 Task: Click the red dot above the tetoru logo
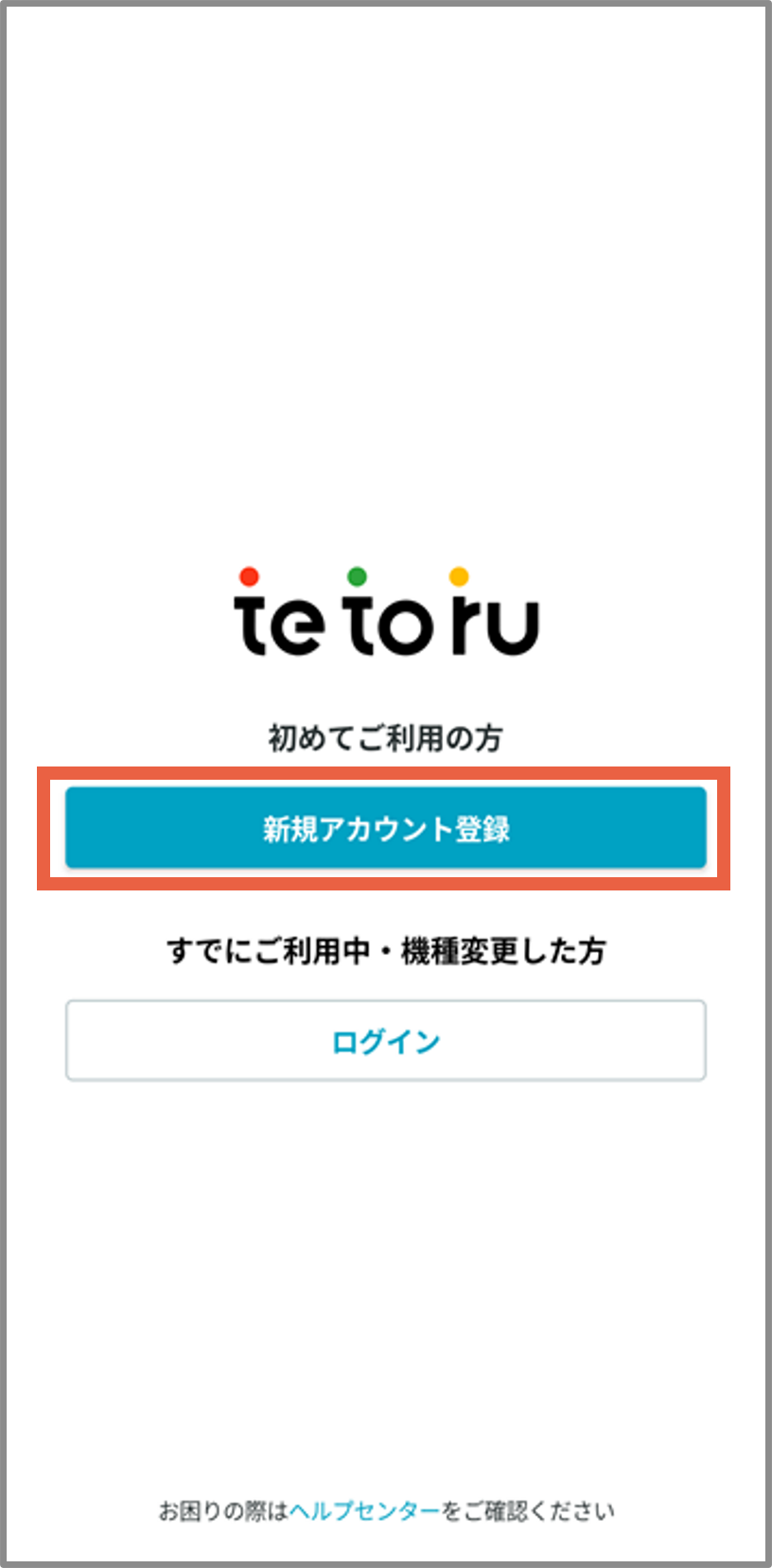point(249,575)
